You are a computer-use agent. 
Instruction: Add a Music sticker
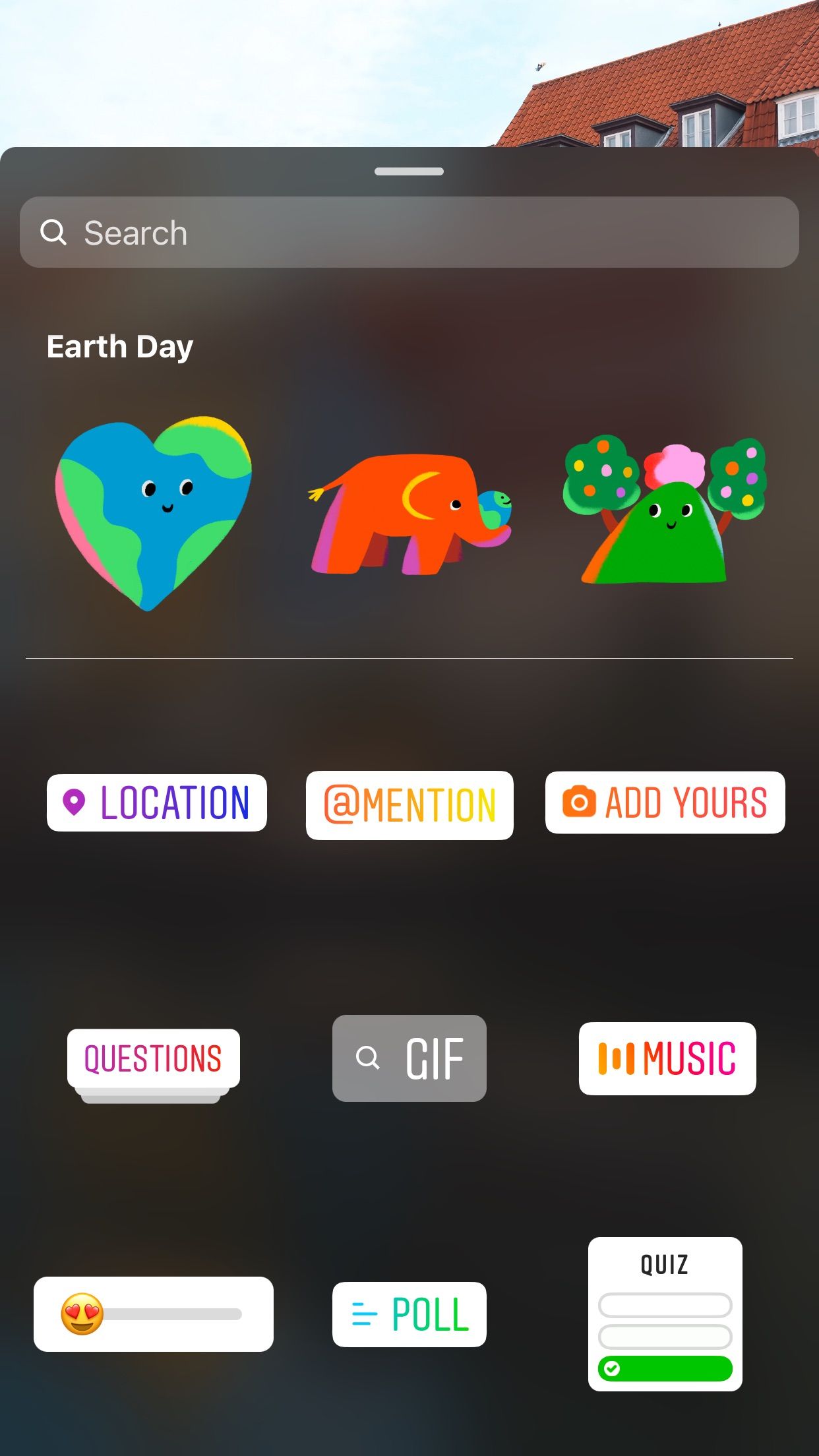(667, 1058)
